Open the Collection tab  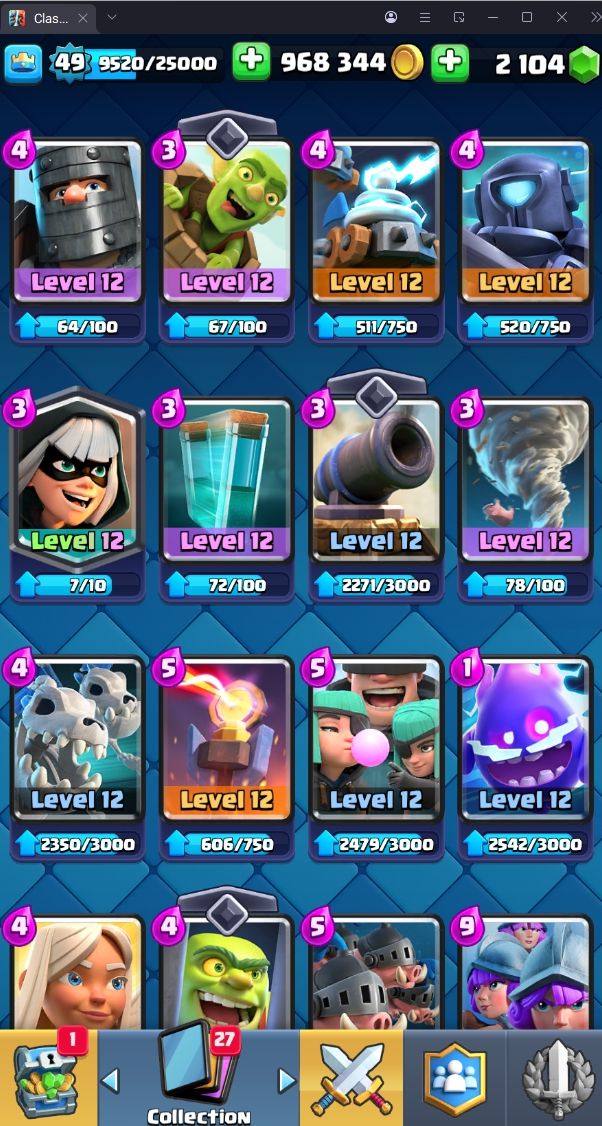point(199,1078)
